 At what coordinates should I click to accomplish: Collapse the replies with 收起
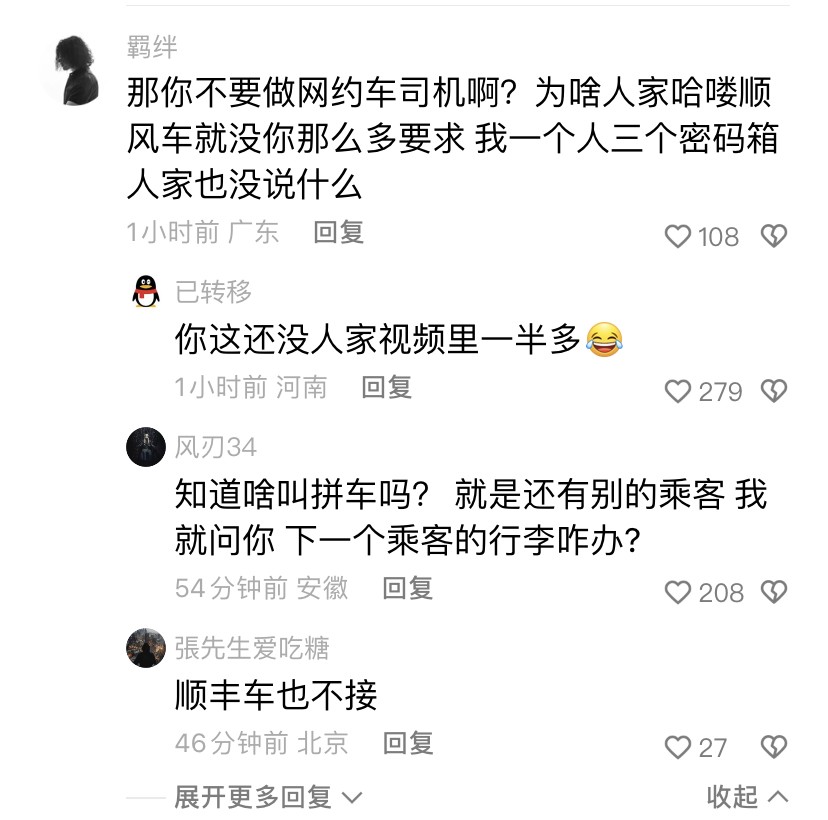tap(747, 797)
